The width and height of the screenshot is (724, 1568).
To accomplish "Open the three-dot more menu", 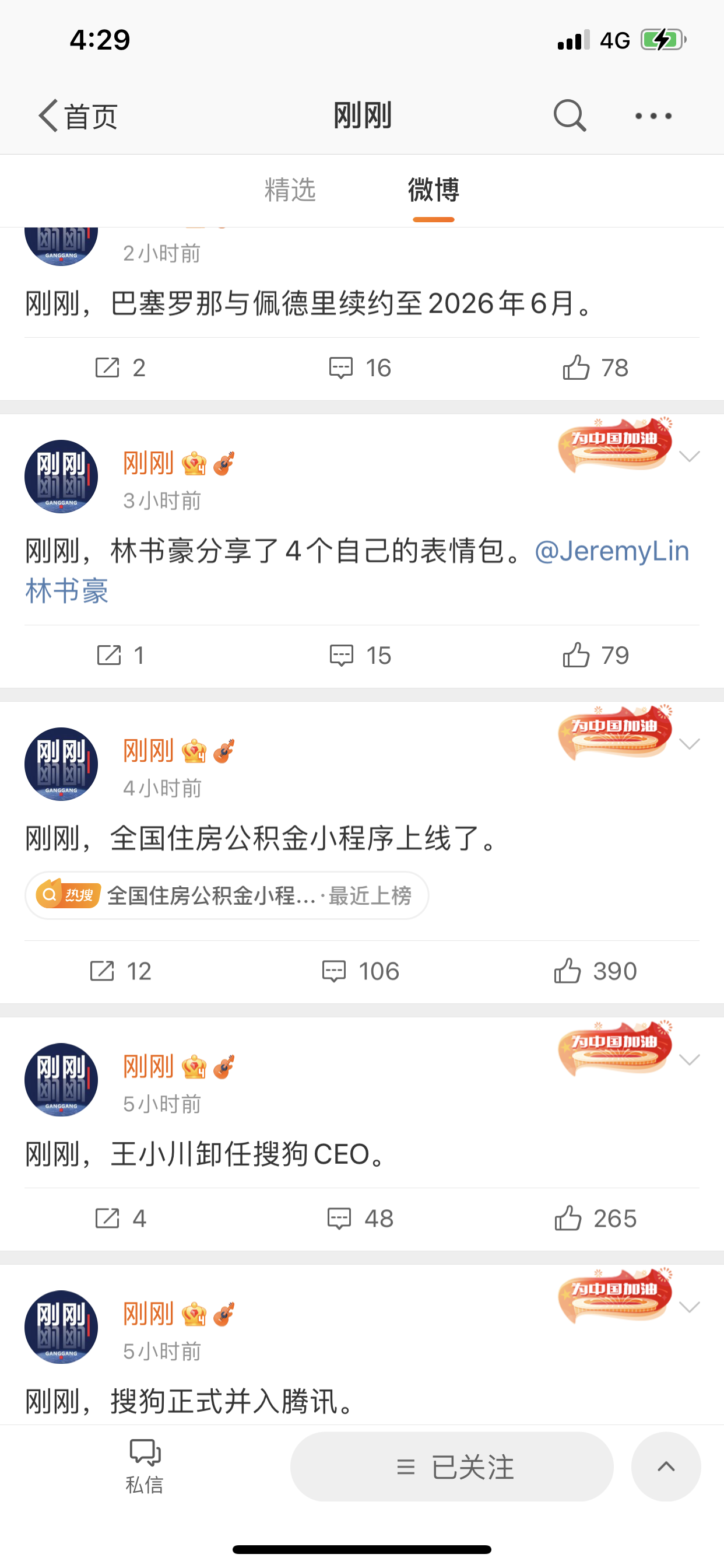I will pos(653,116).
